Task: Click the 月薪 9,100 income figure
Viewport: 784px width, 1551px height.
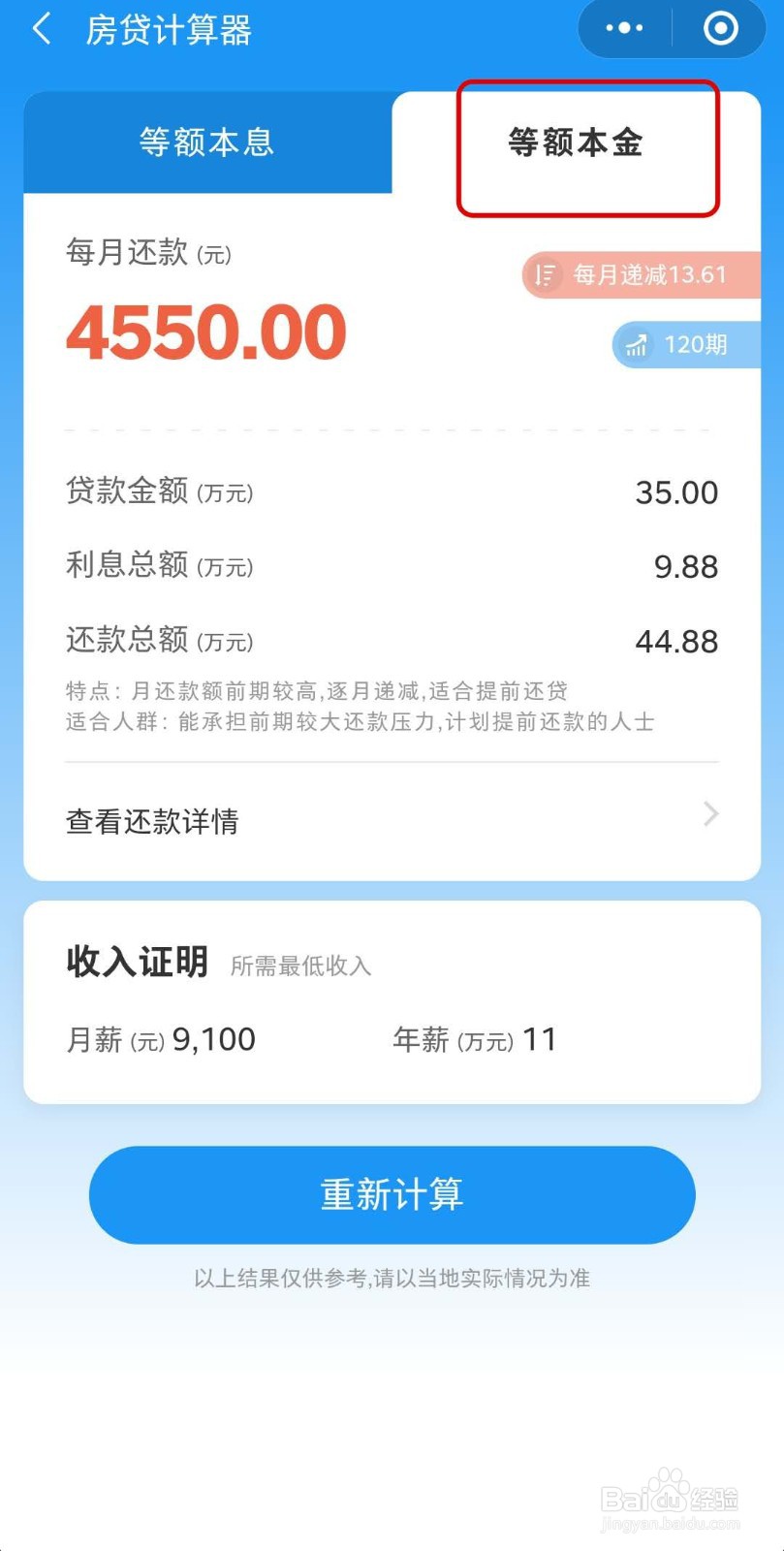Action: 215,1039
